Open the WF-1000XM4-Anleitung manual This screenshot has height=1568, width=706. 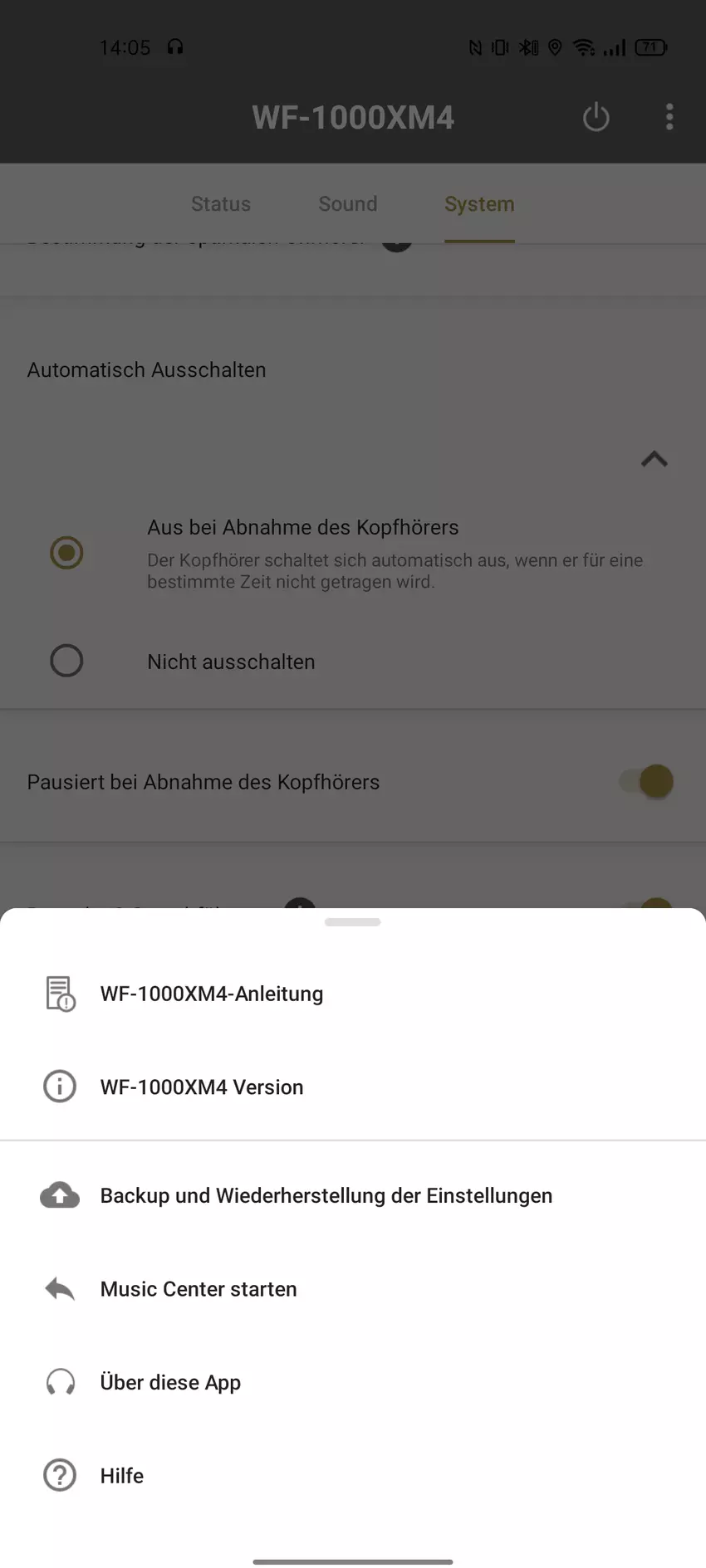tap(211, 994)
